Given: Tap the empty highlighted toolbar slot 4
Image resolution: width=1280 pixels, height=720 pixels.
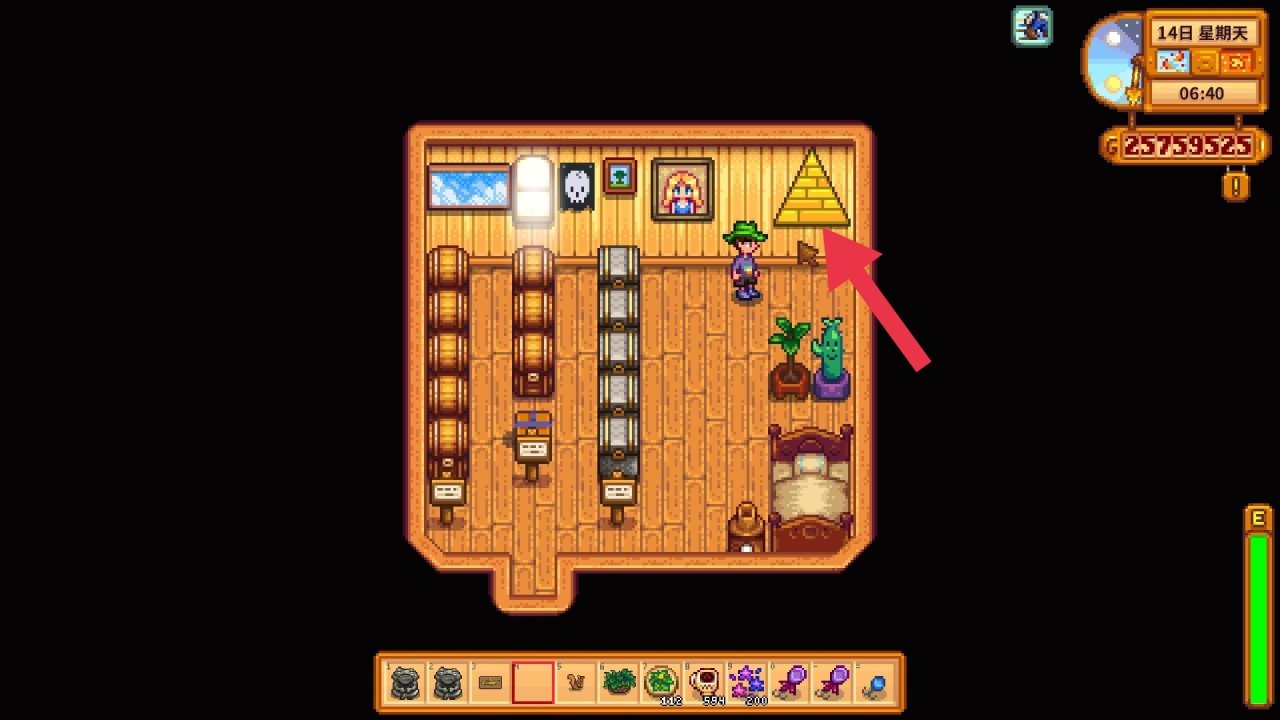Looking at the screenshot, I should (x=533, y=683).
